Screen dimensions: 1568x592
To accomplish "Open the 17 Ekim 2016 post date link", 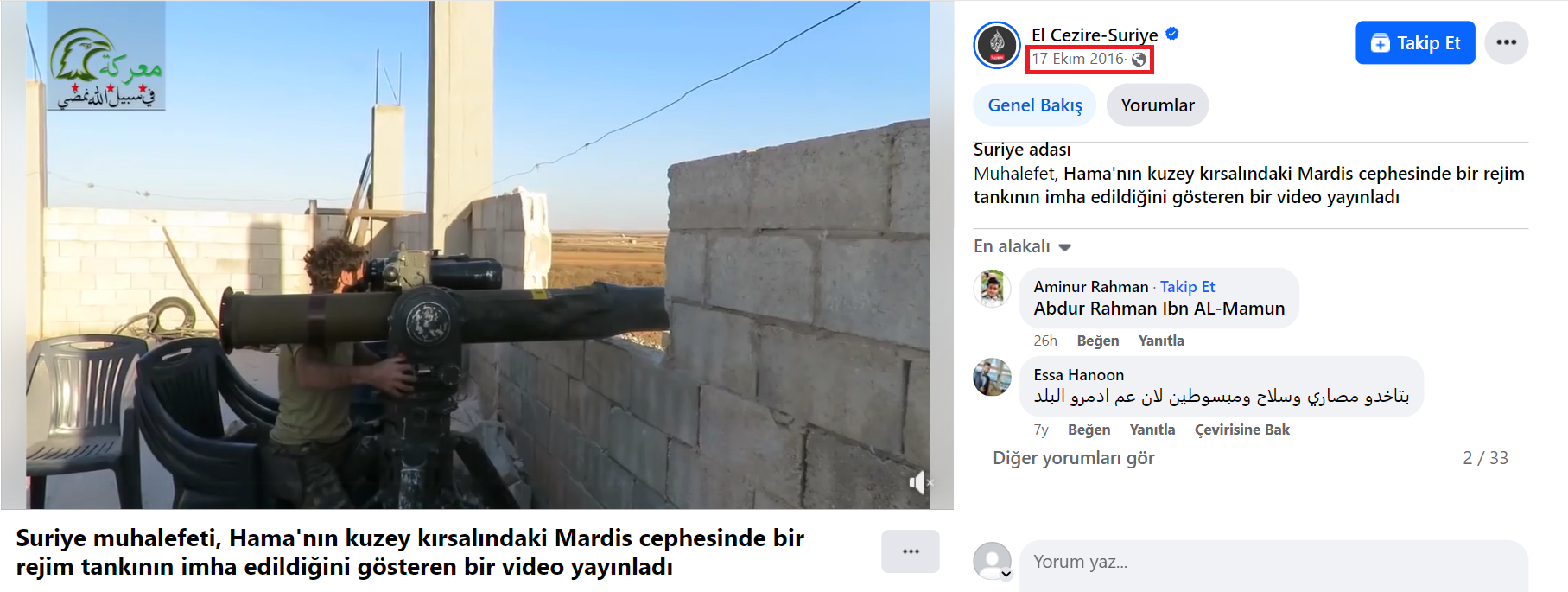I will (x=1079, y=59).
